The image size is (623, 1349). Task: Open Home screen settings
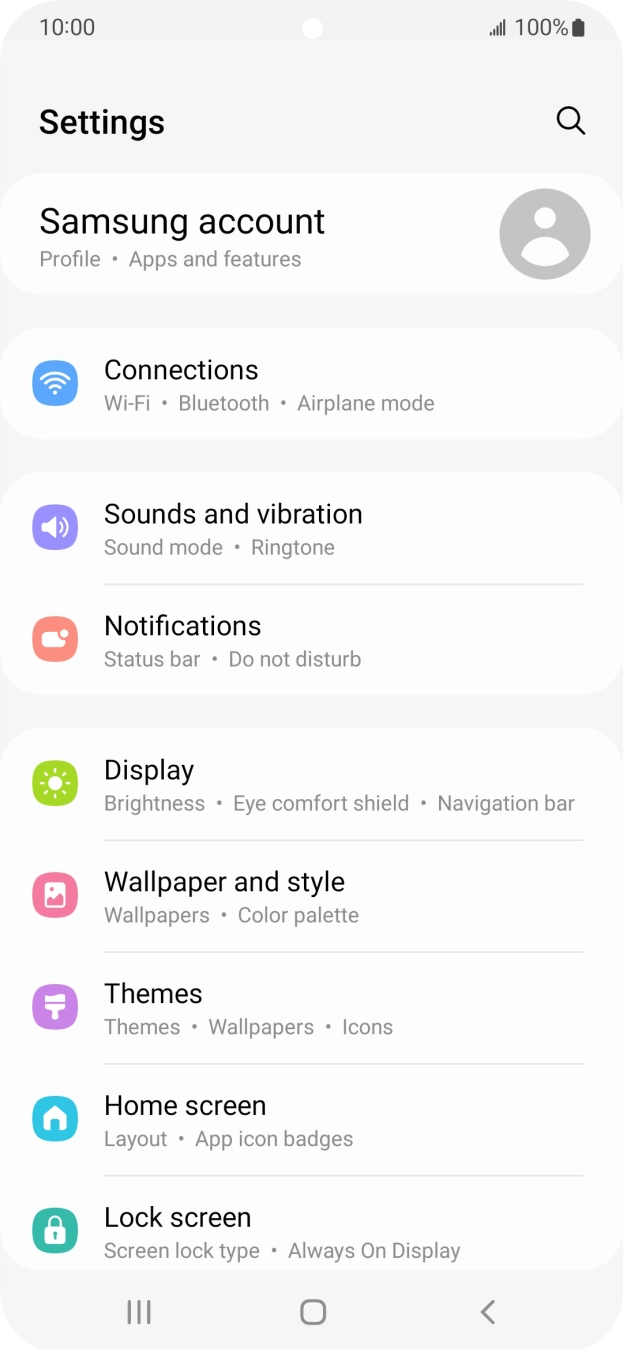[311, 1120]
